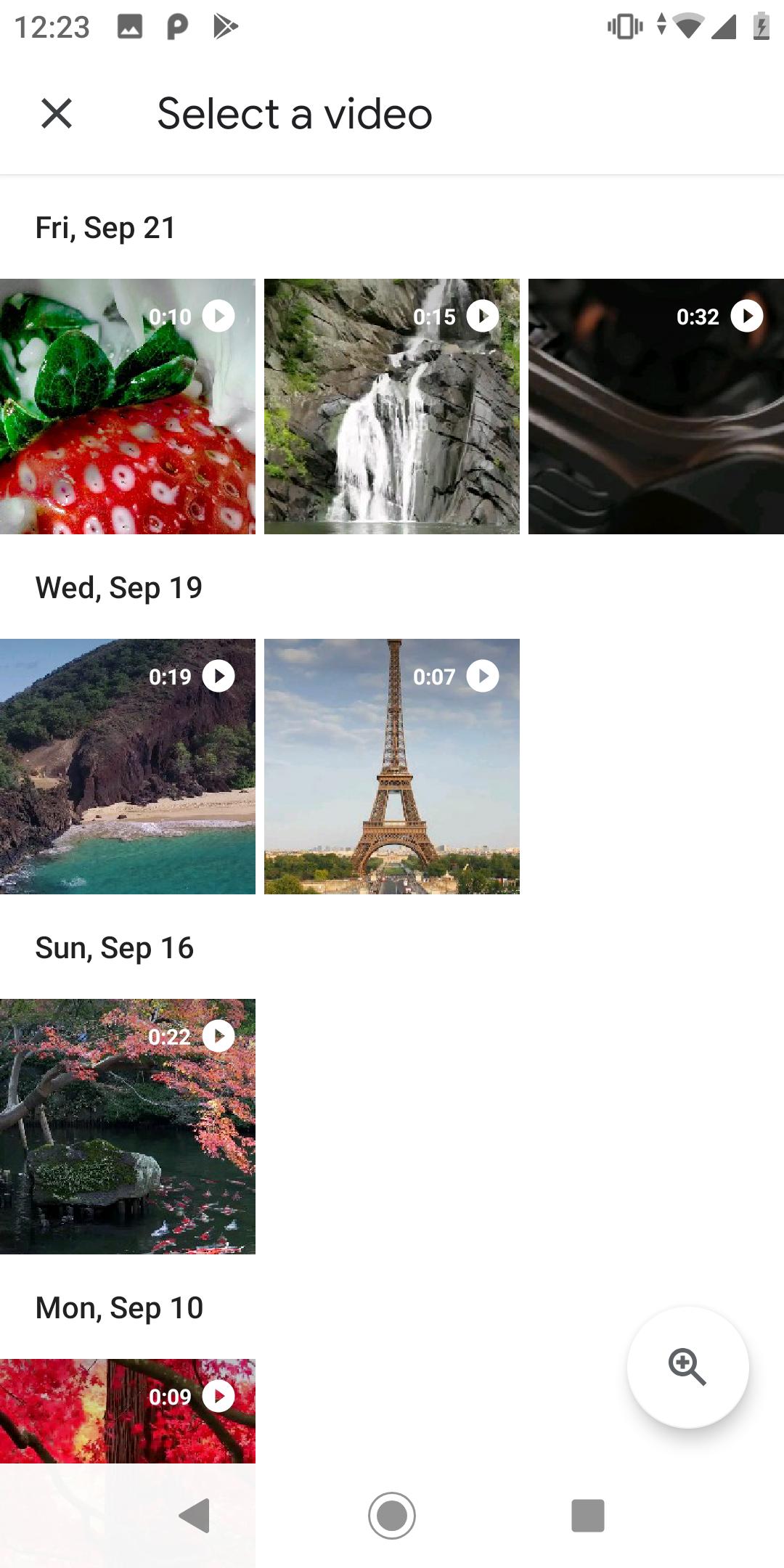The image size is (784, 1568).
Task: Choose the 0:22 autumn pond video
Action: click(x=128, y=1127)
